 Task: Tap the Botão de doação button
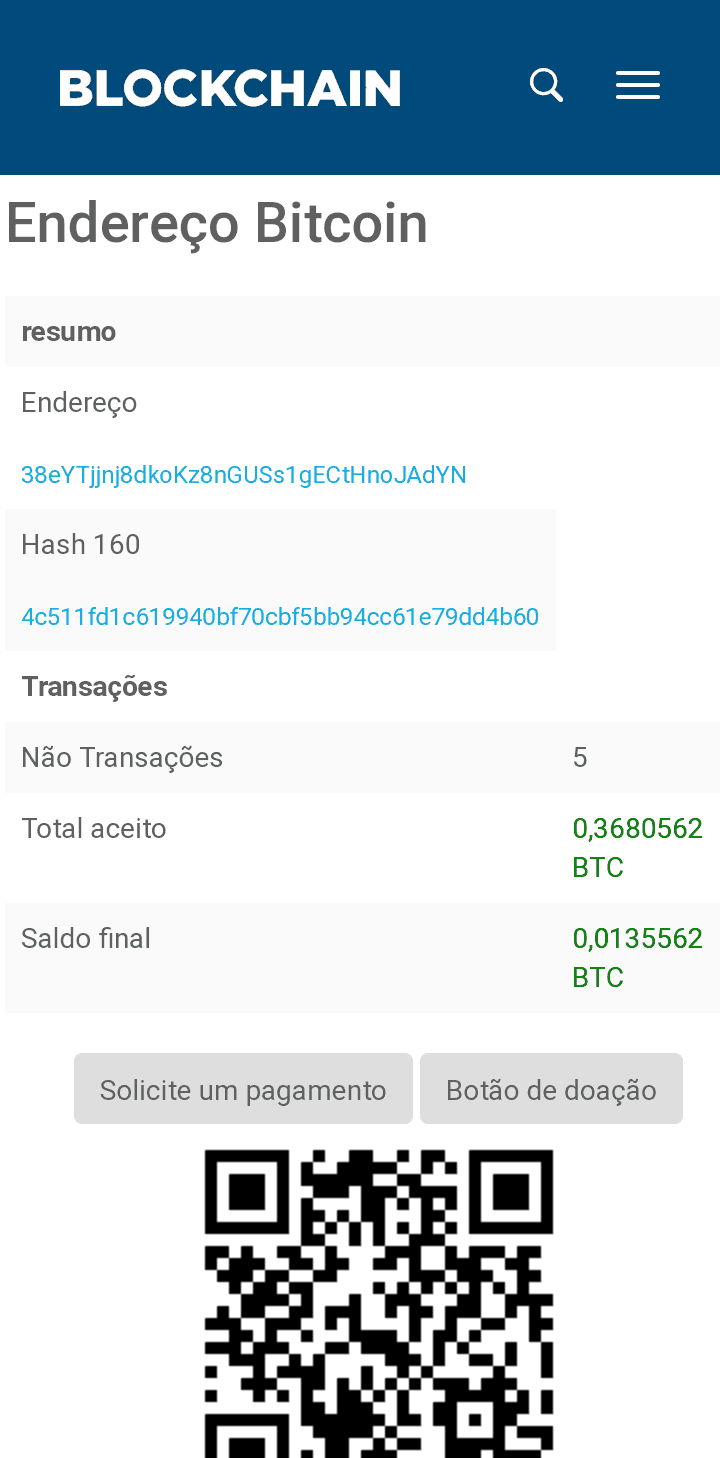(x=551, y=1089)
